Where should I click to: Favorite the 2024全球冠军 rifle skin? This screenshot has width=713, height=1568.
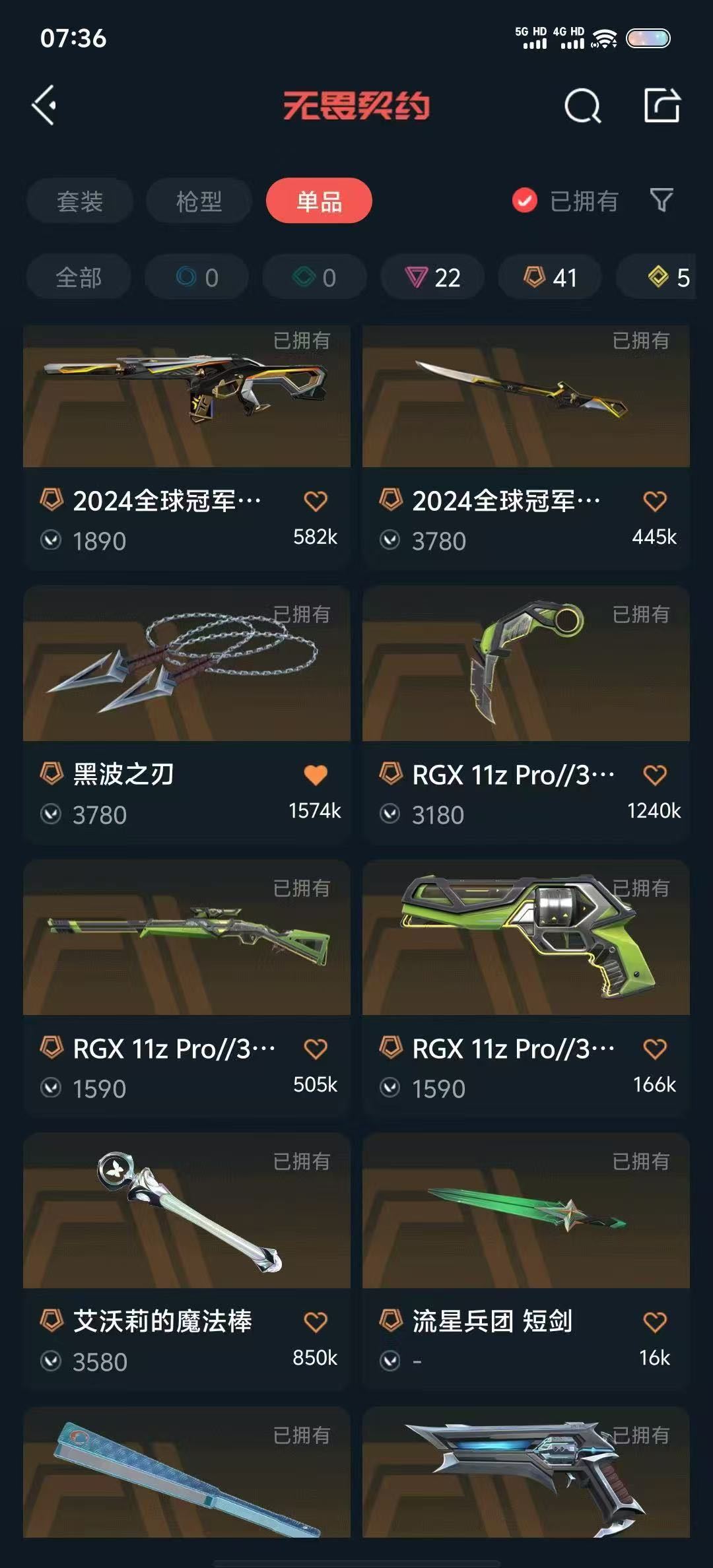pyautogui.click(x=316, y=500)
